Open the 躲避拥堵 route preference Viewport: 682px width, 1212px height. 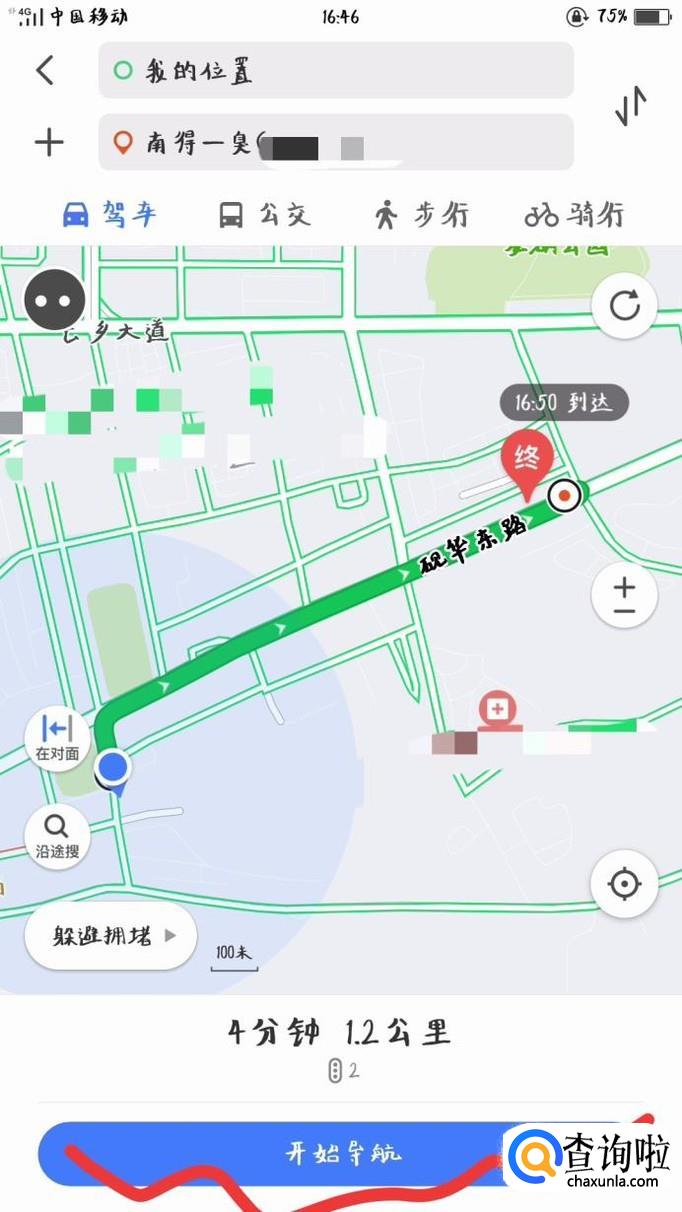pos(111,936)
